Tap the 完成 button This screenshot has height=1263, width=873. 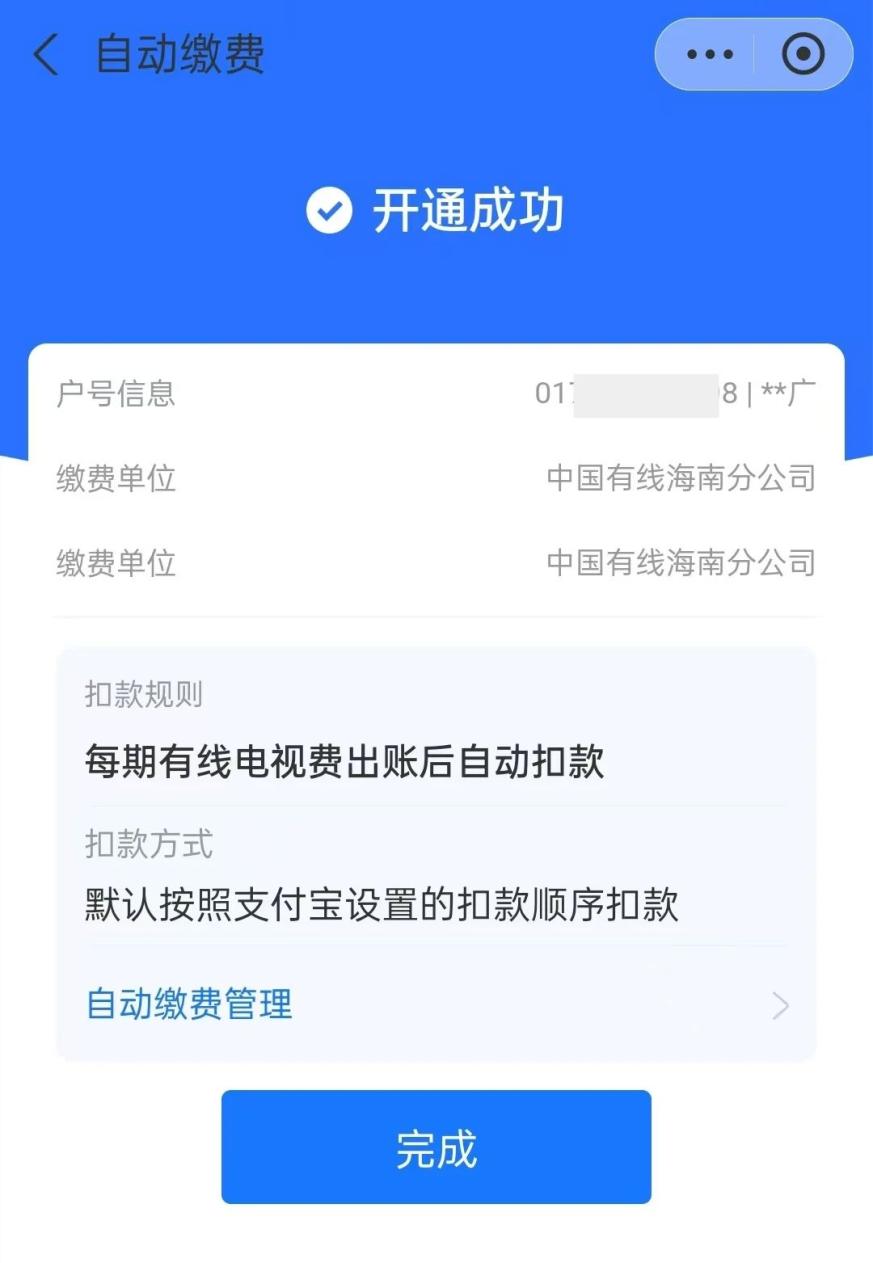tap(436, 1147)
